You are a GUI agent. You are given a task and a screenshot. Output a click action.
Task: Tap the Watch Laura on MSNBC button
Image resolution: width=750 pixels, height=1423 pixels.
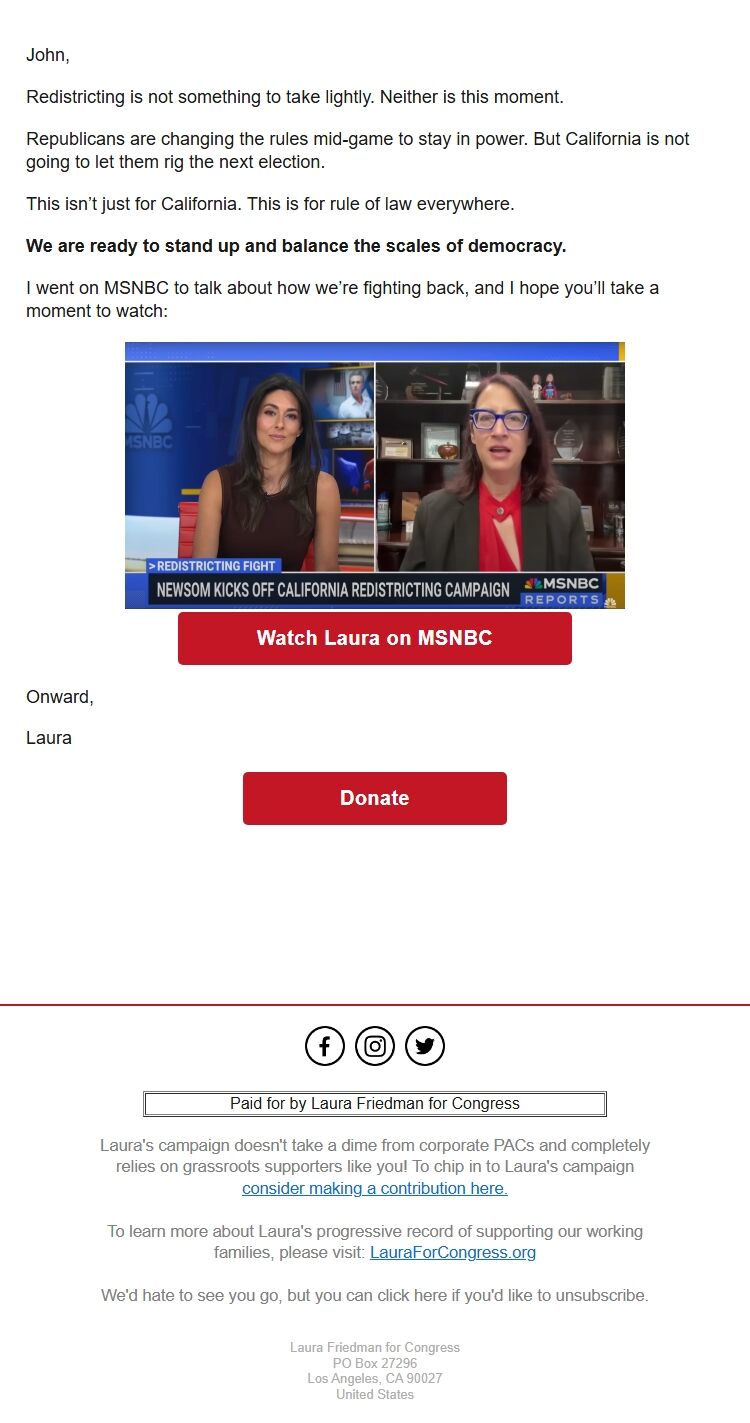tap(374, 638)
